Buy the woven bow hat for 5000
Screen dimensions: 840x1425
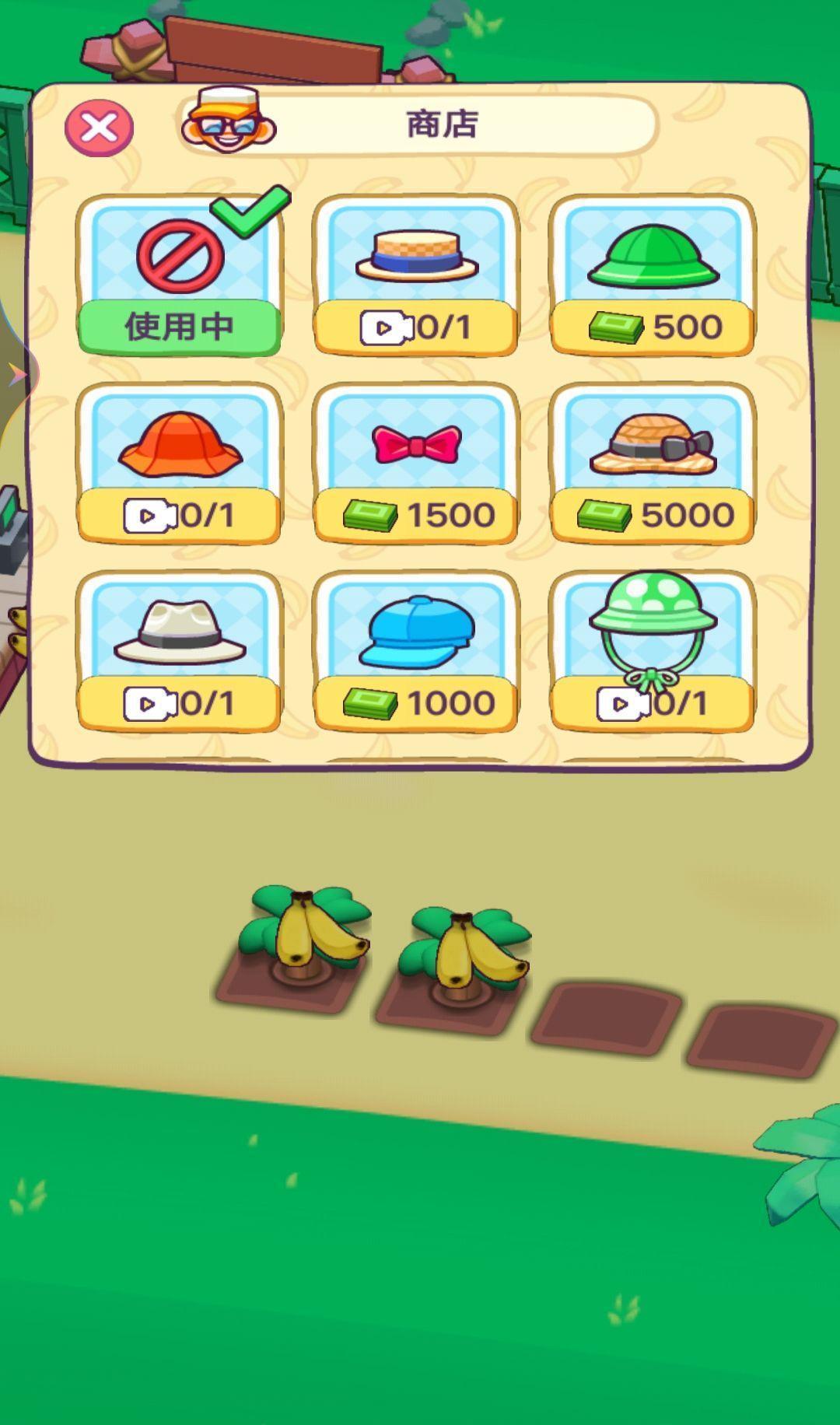click(652, 515)
